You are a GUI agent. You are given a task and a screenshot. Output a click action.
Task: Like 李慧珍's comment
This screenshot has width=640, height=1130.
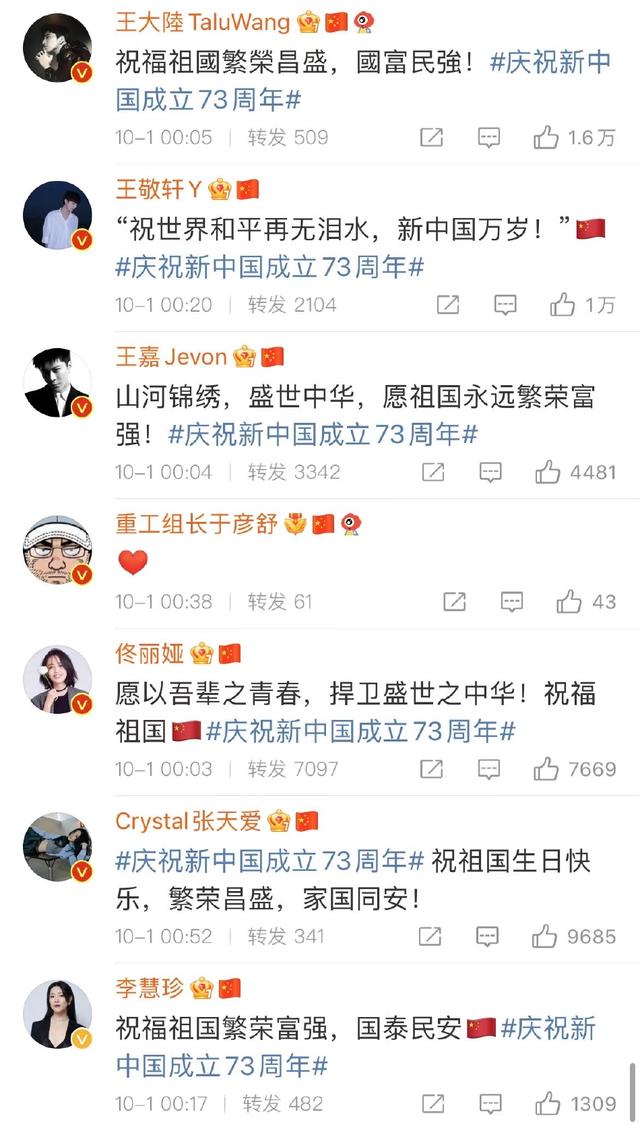click(548, 1103)
